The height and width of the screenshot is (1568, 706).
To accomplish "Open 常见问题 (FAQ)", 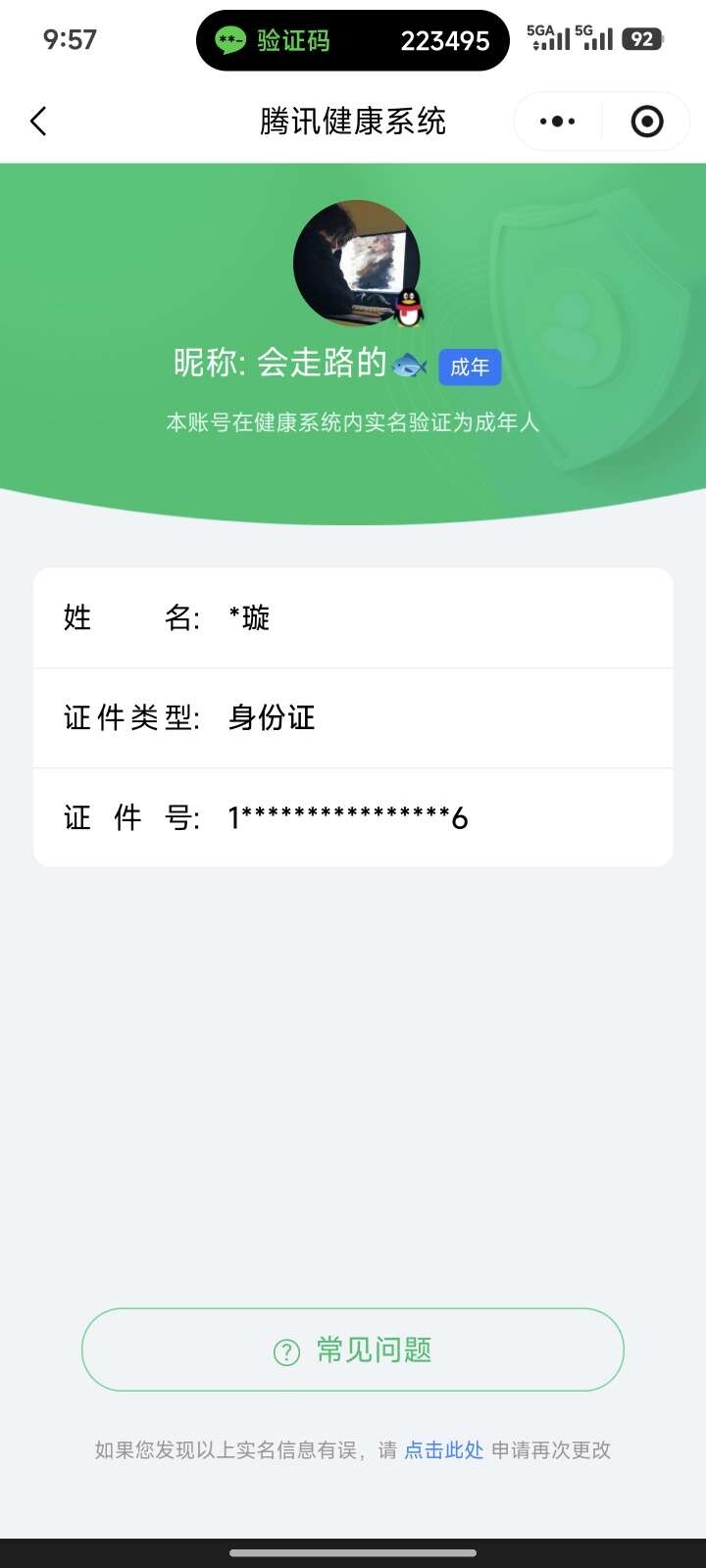I will pos(353,1349).
